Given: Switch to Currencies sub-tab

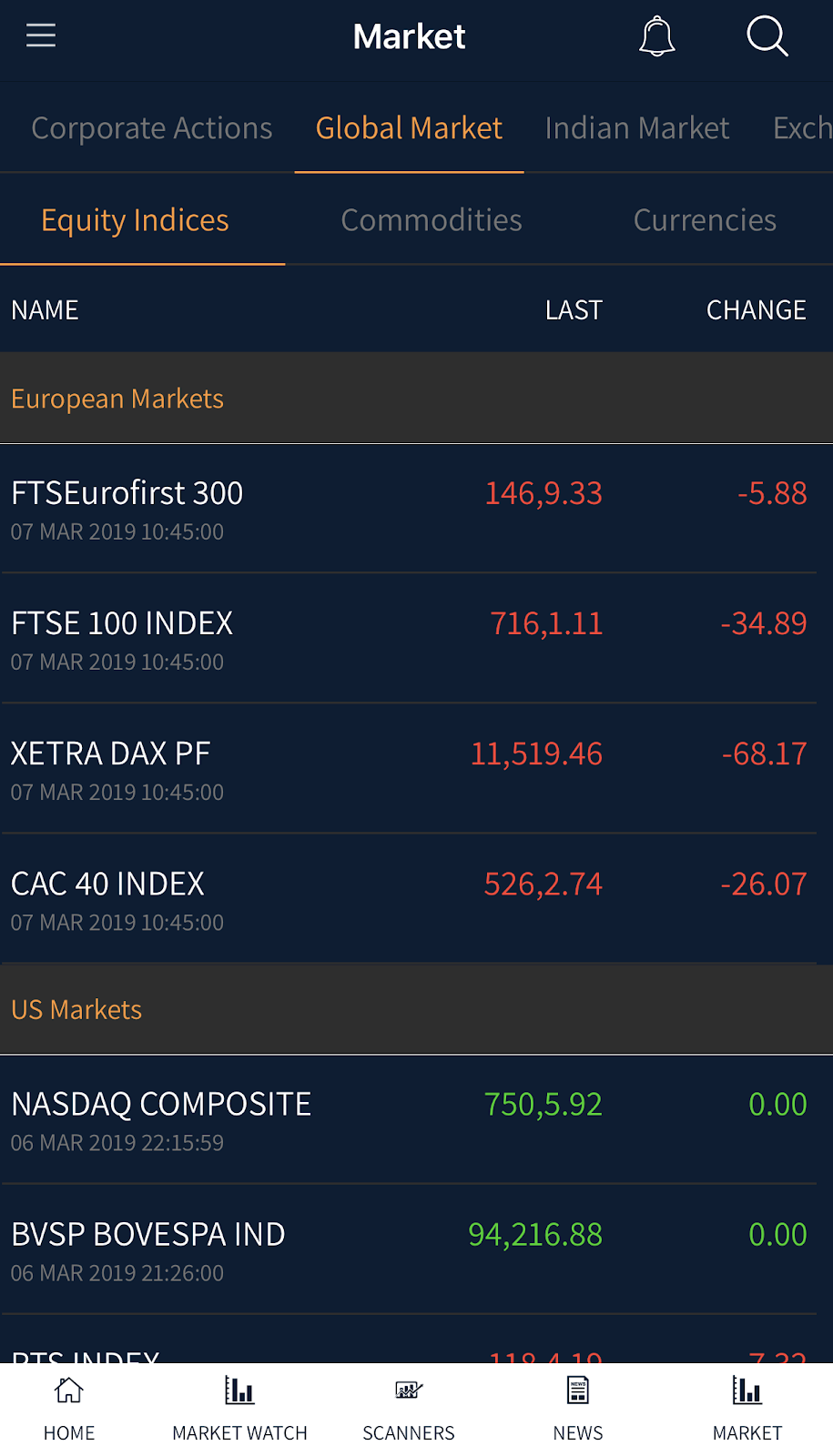Looking at the screenshot, I should tap(705, 220).
